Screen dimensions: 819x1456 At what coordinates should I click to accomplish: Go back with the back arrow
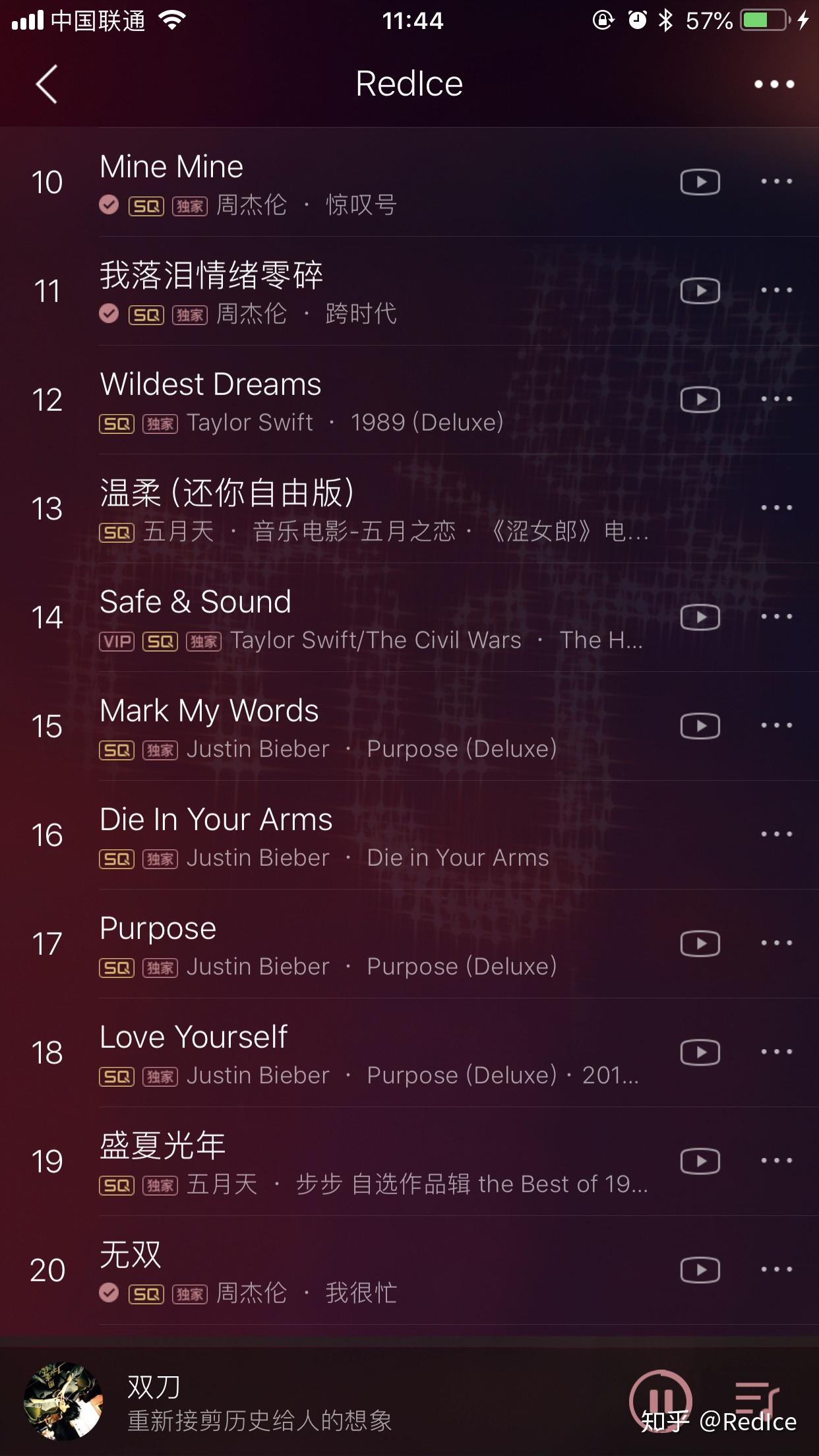tap(46, 85)
